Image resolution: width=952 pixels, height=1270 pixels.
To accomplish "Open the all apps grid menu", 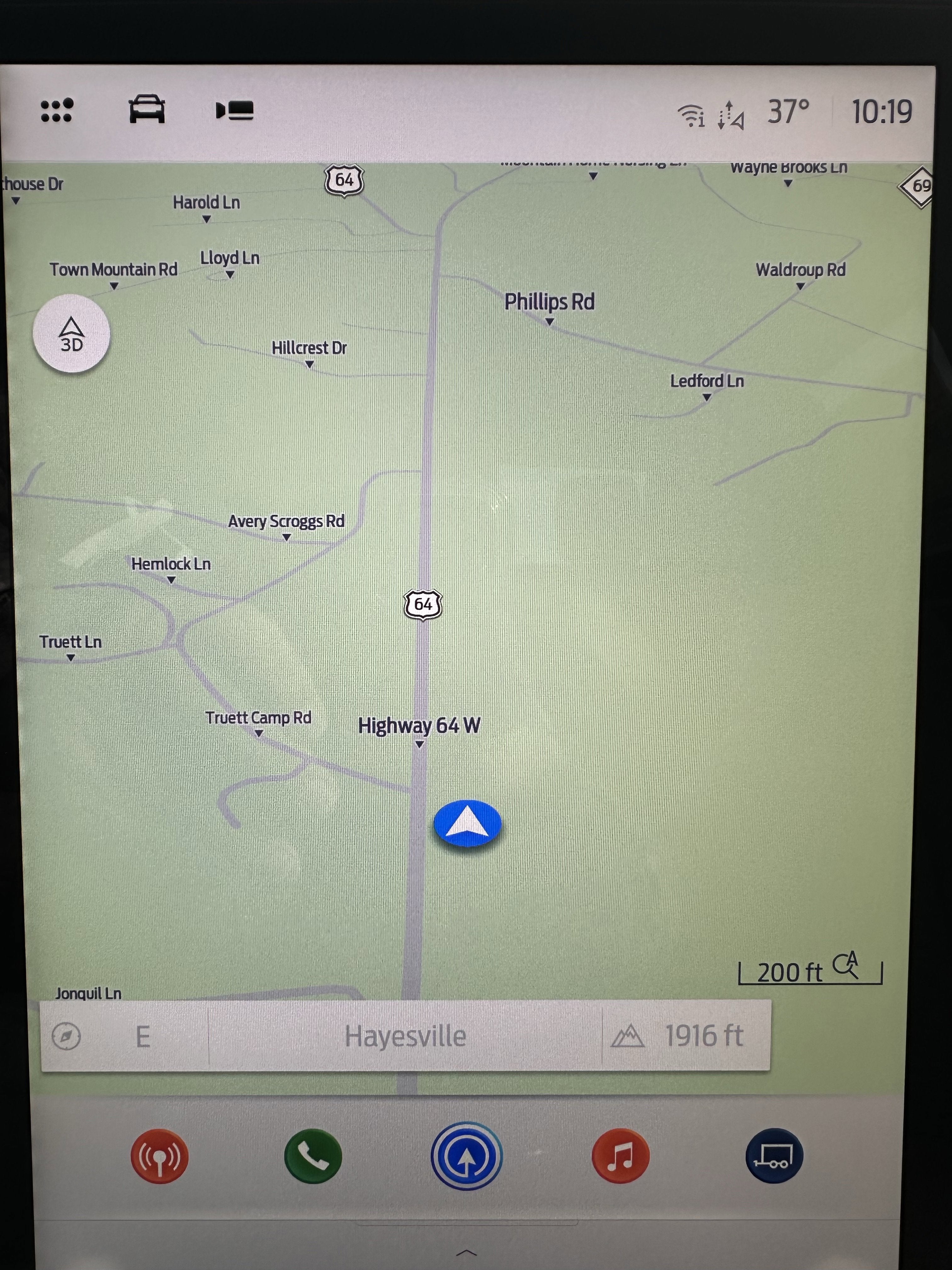I will point(57,110).
